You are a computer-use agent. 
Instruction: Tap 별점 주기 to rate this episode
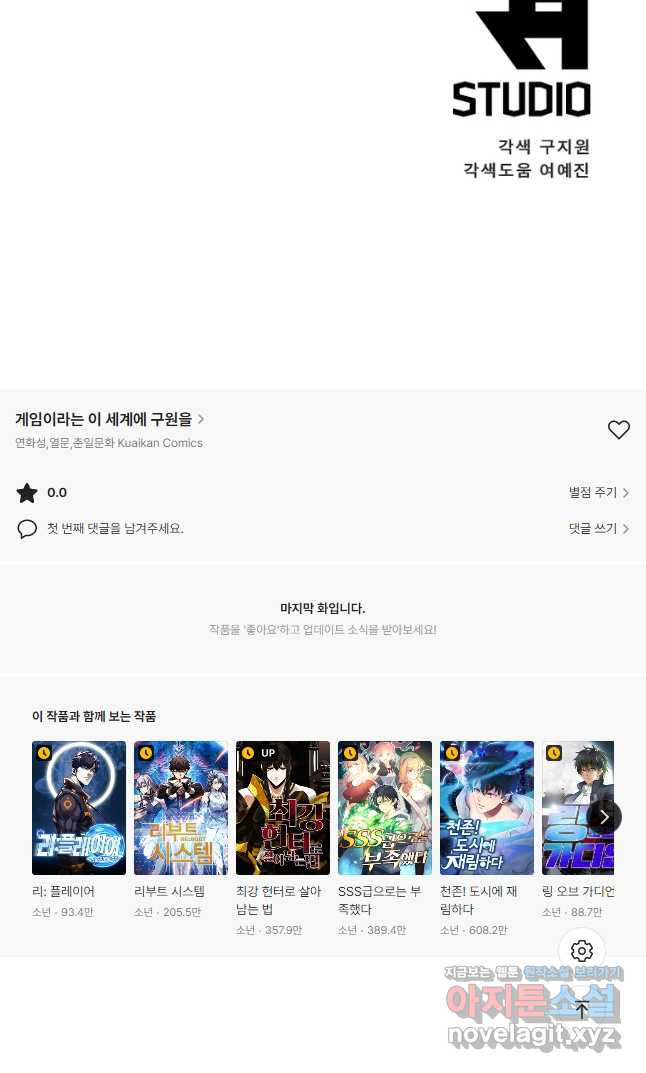point(598,493)
